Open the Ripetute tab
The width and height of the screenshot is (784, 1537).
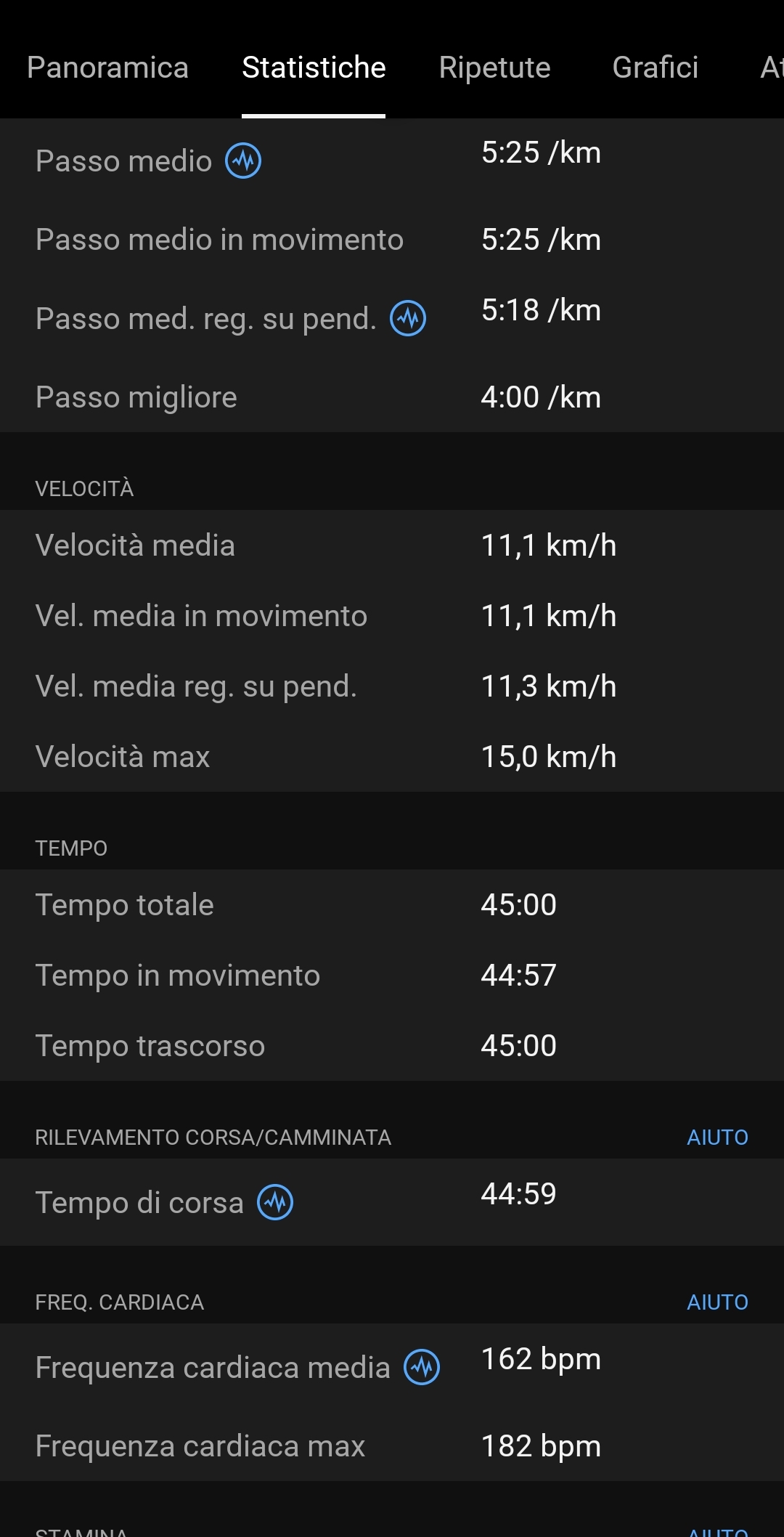click(x=494, y=68)
